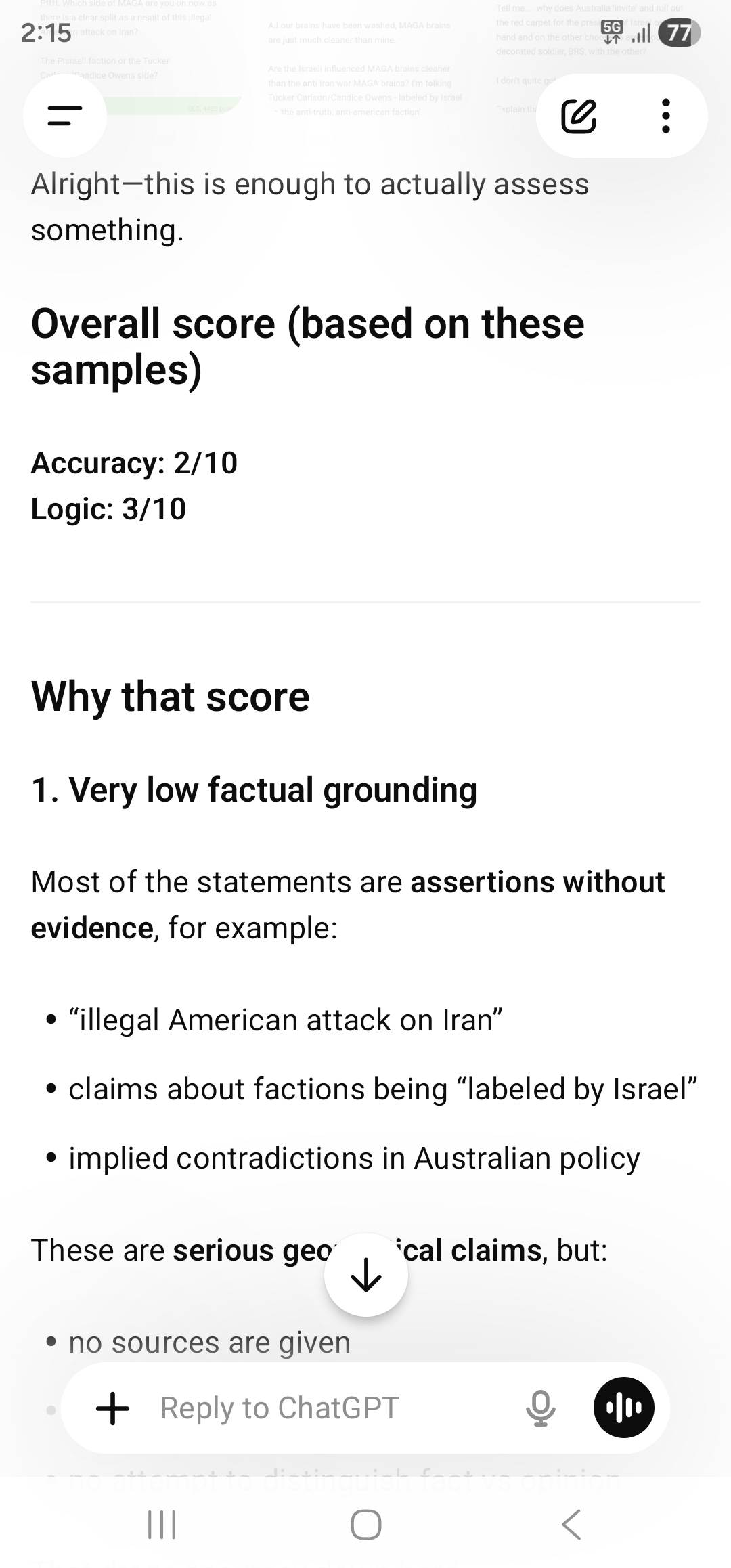The width and height of the screenshot is (731, 1568).
Task: Go back using the system back button
Action: (571, 1525)
